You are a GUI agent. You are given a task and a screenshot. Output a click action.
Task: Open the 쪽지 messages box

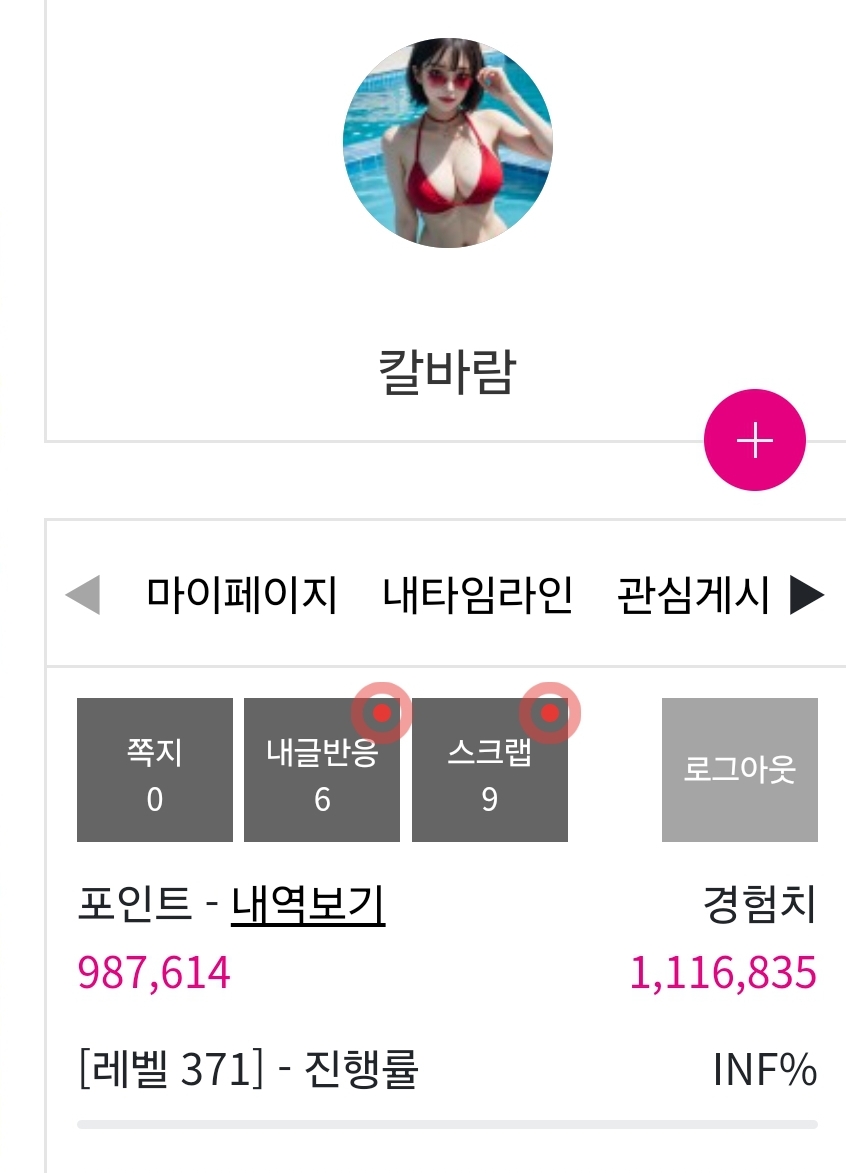click(155, 770)
